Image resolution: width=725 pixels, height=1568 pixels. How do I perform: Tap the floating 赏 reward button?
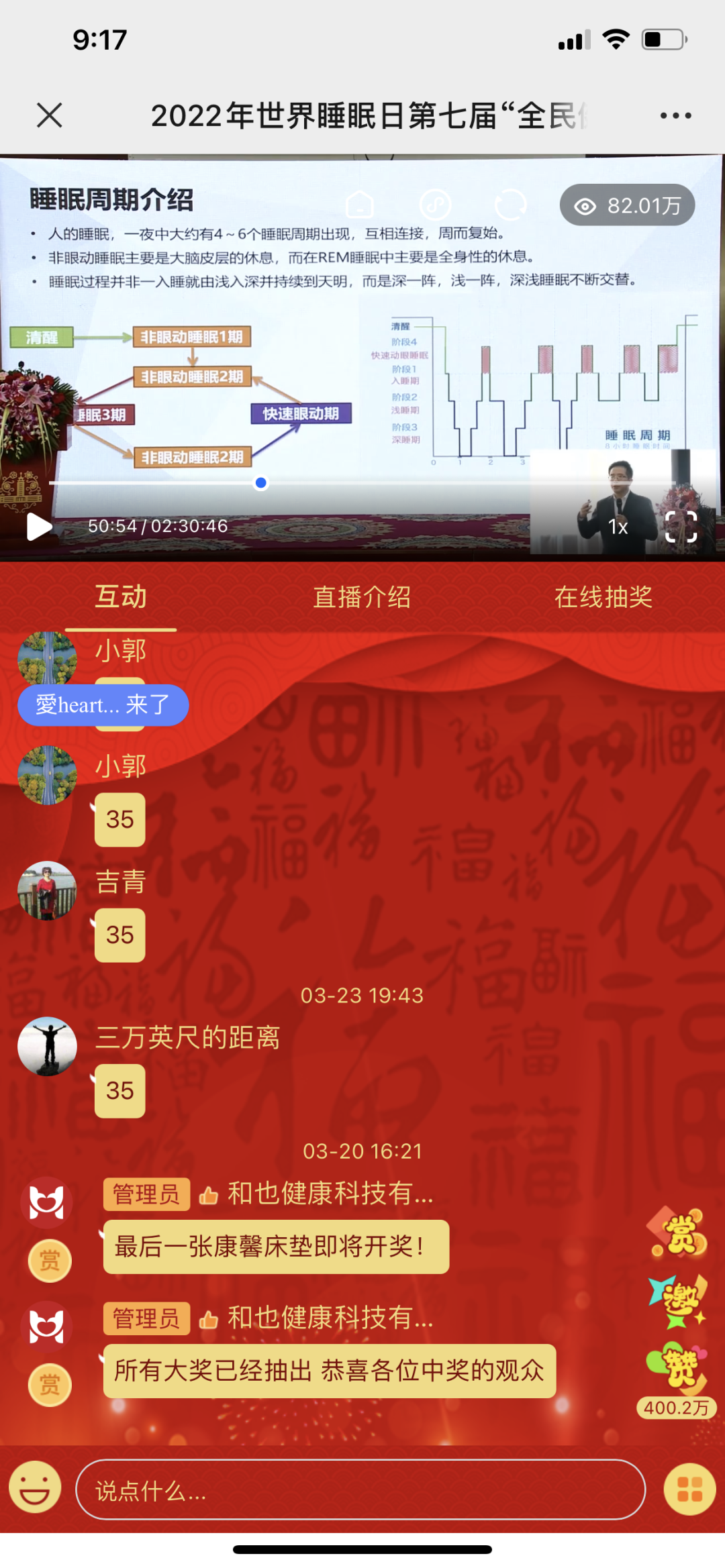click(x=678, y=1233)
